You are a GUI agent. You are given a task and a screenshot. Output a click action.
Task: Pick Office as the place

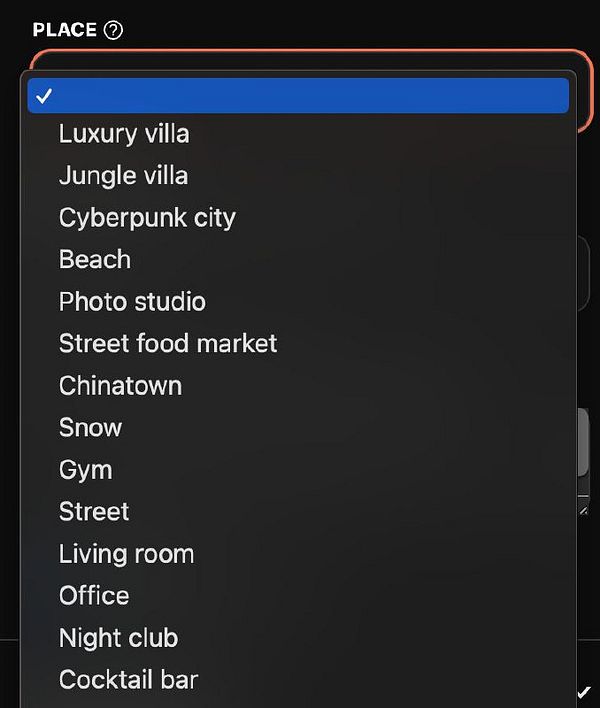94,596
